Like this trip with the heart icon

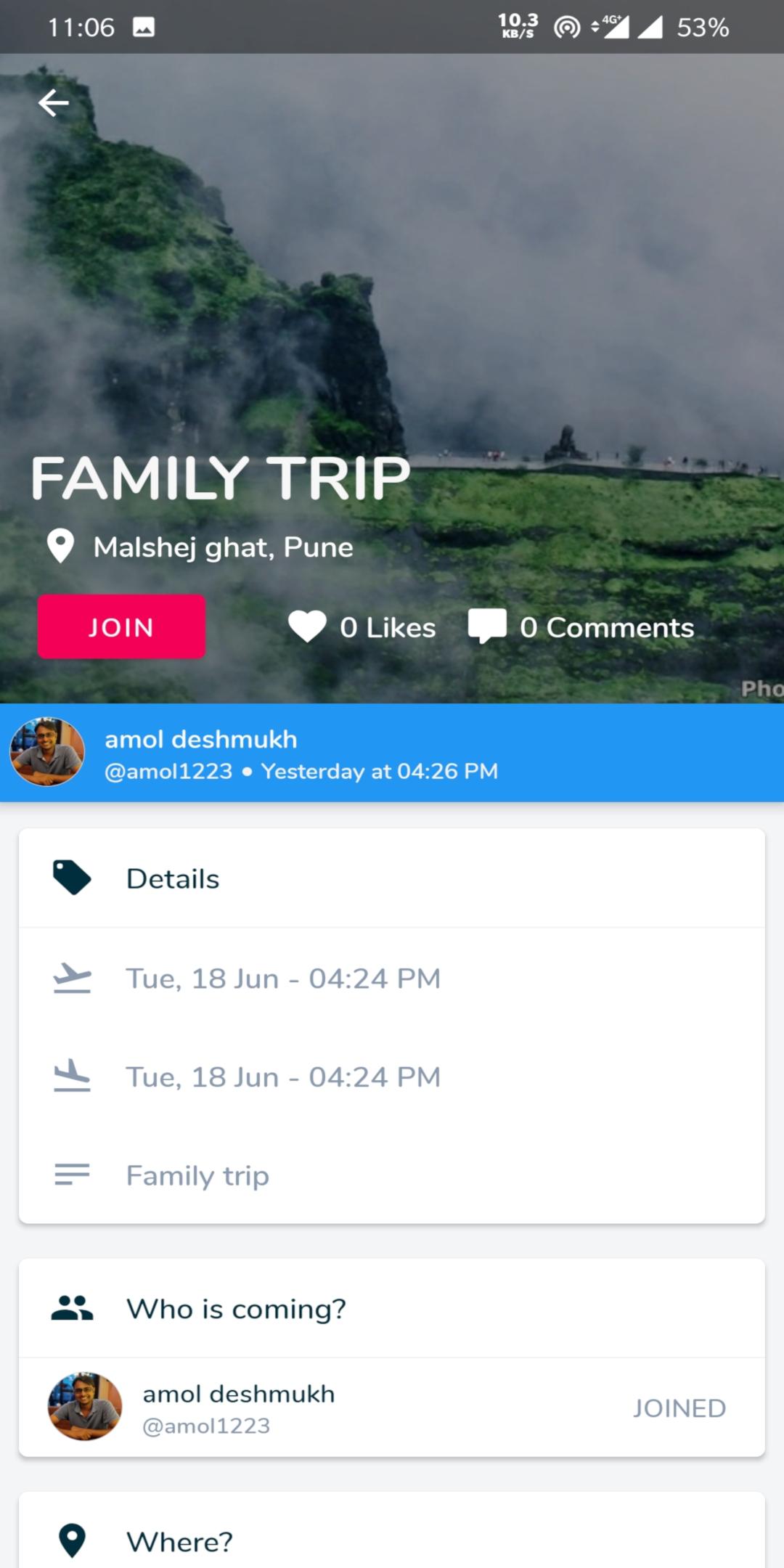point(308,626)
